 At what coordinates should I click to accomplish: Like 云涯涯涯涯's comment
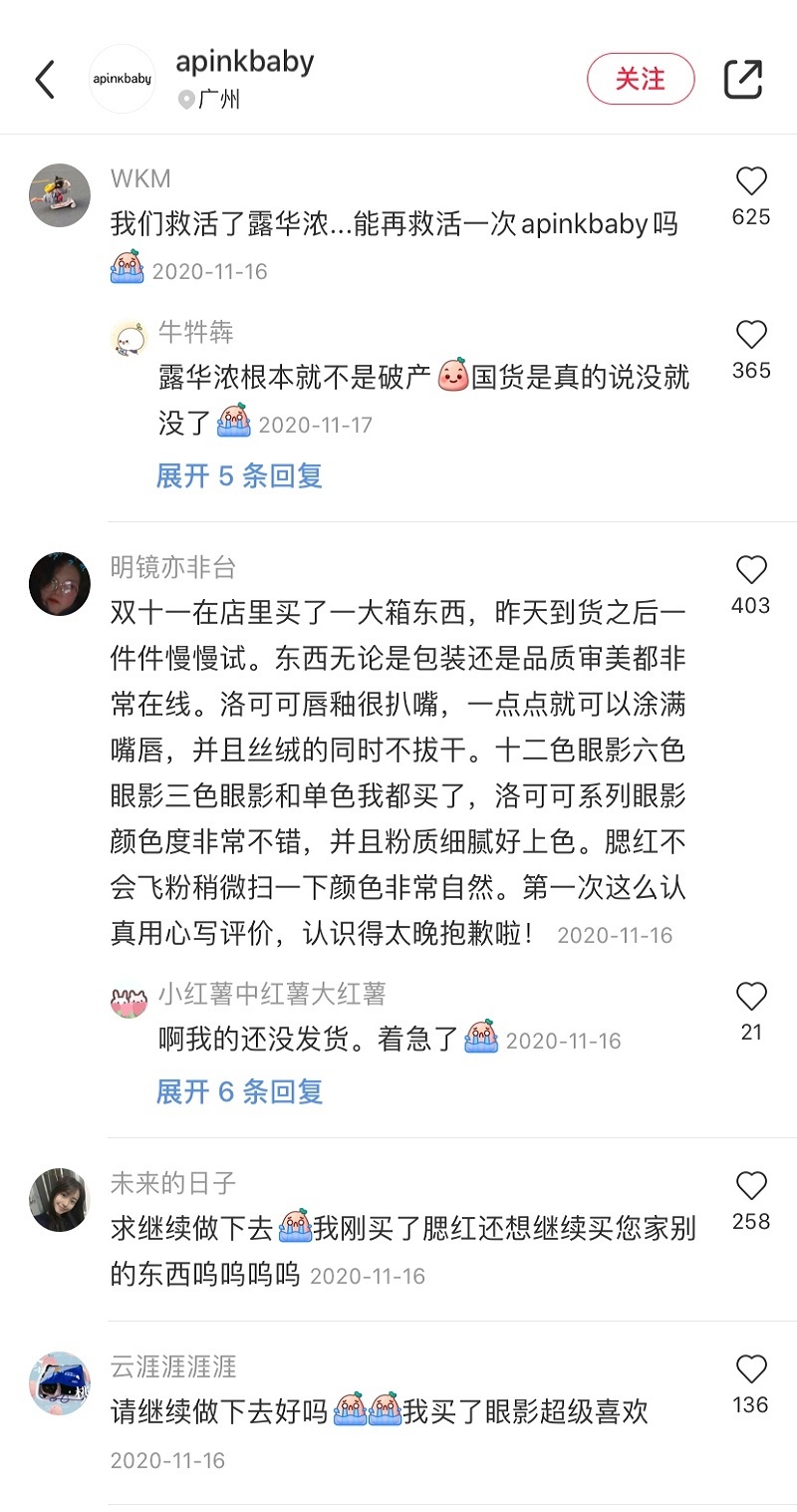750,1369
